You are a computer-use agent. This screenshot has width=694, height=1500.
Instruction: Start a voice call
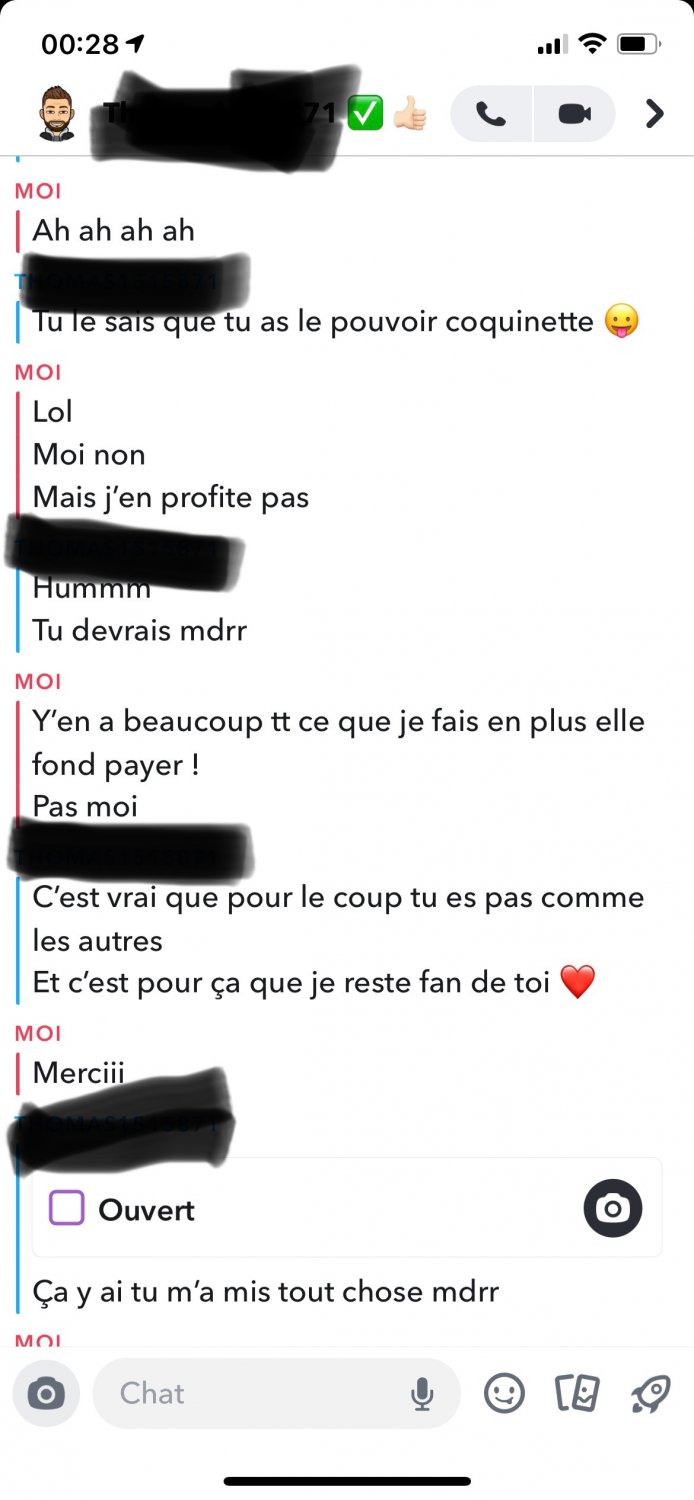[x=491, y=114]
